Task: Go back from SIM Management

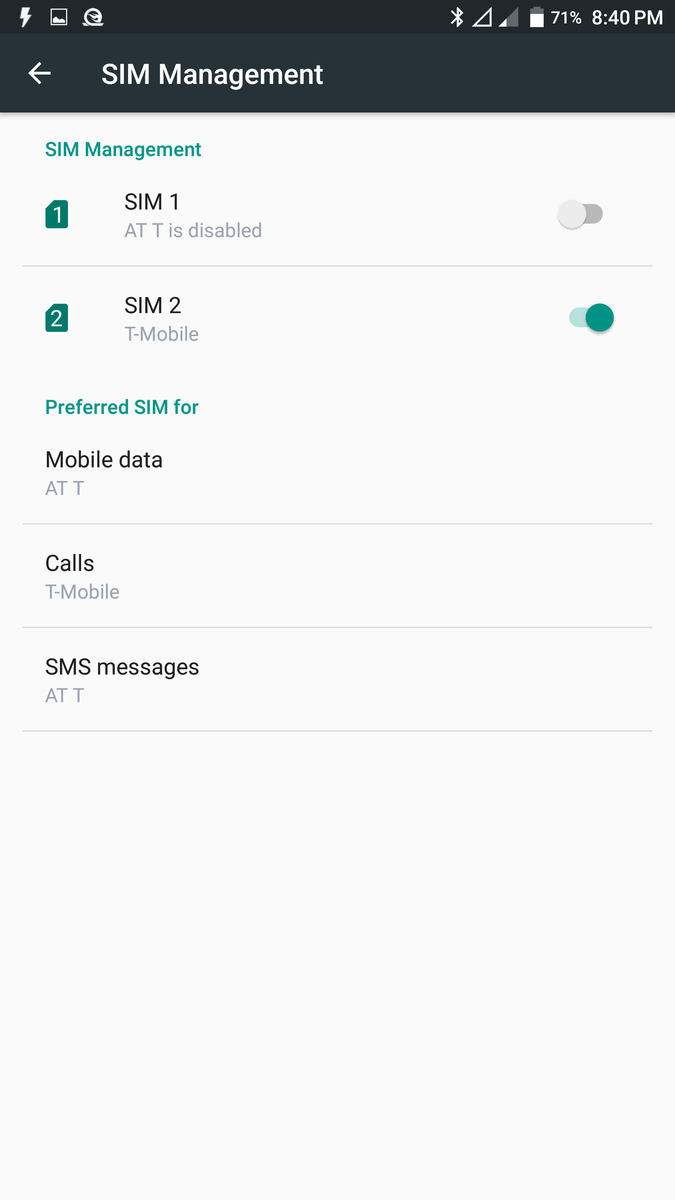Action: tap(39, 74)
